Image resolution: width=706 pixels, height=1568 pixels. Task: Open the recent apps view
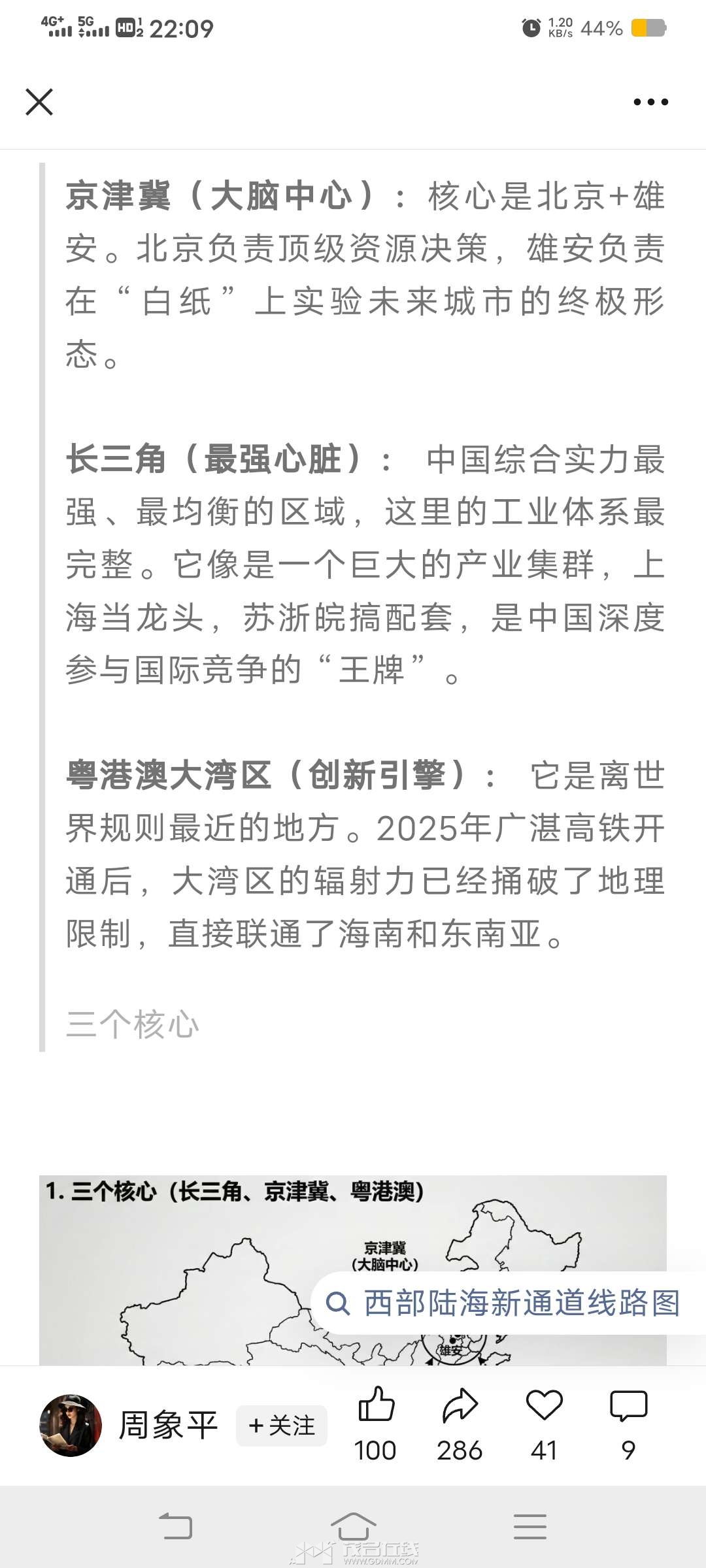(x=529, y=1527)
